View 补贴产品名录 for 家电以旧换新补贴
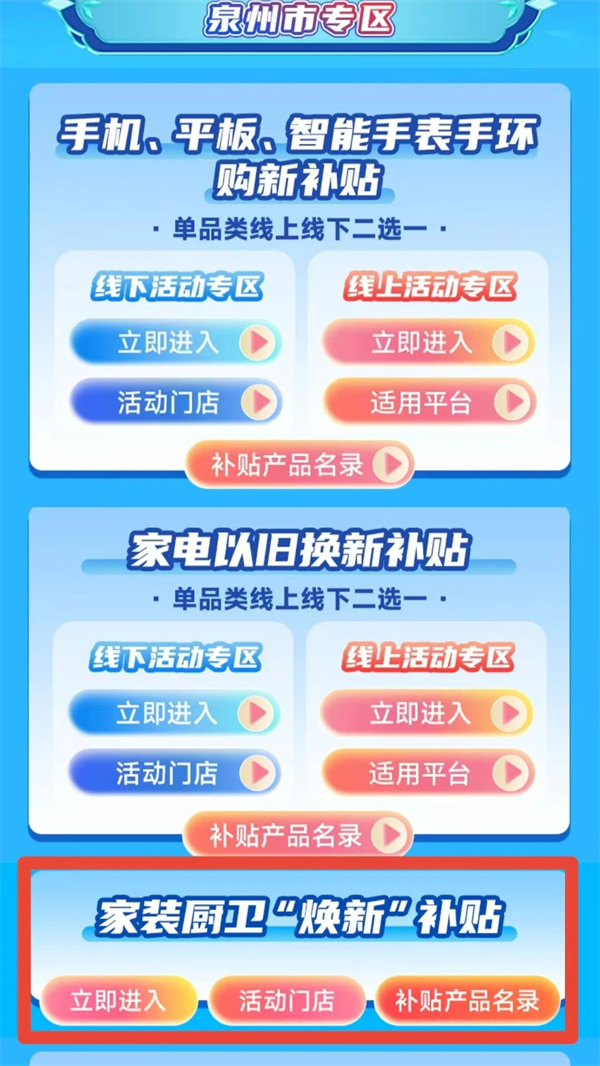Viewport: 600px width, 1066px height. coord(297,835)
